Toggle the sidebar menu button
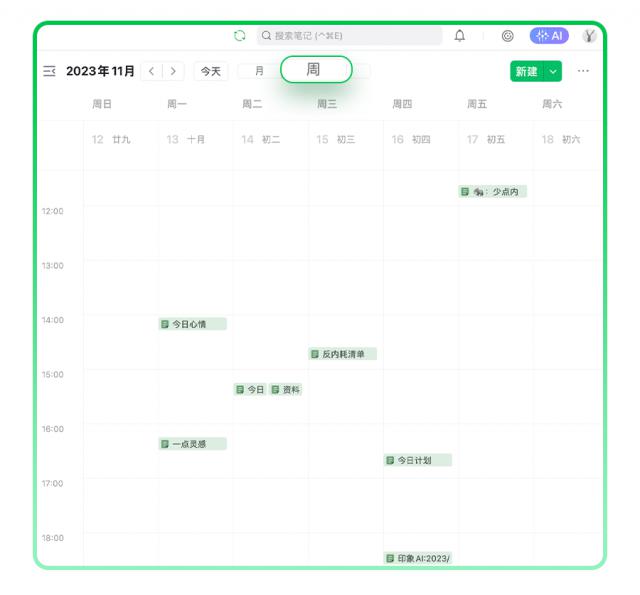 pyautogui.click(x=49, y=71)
